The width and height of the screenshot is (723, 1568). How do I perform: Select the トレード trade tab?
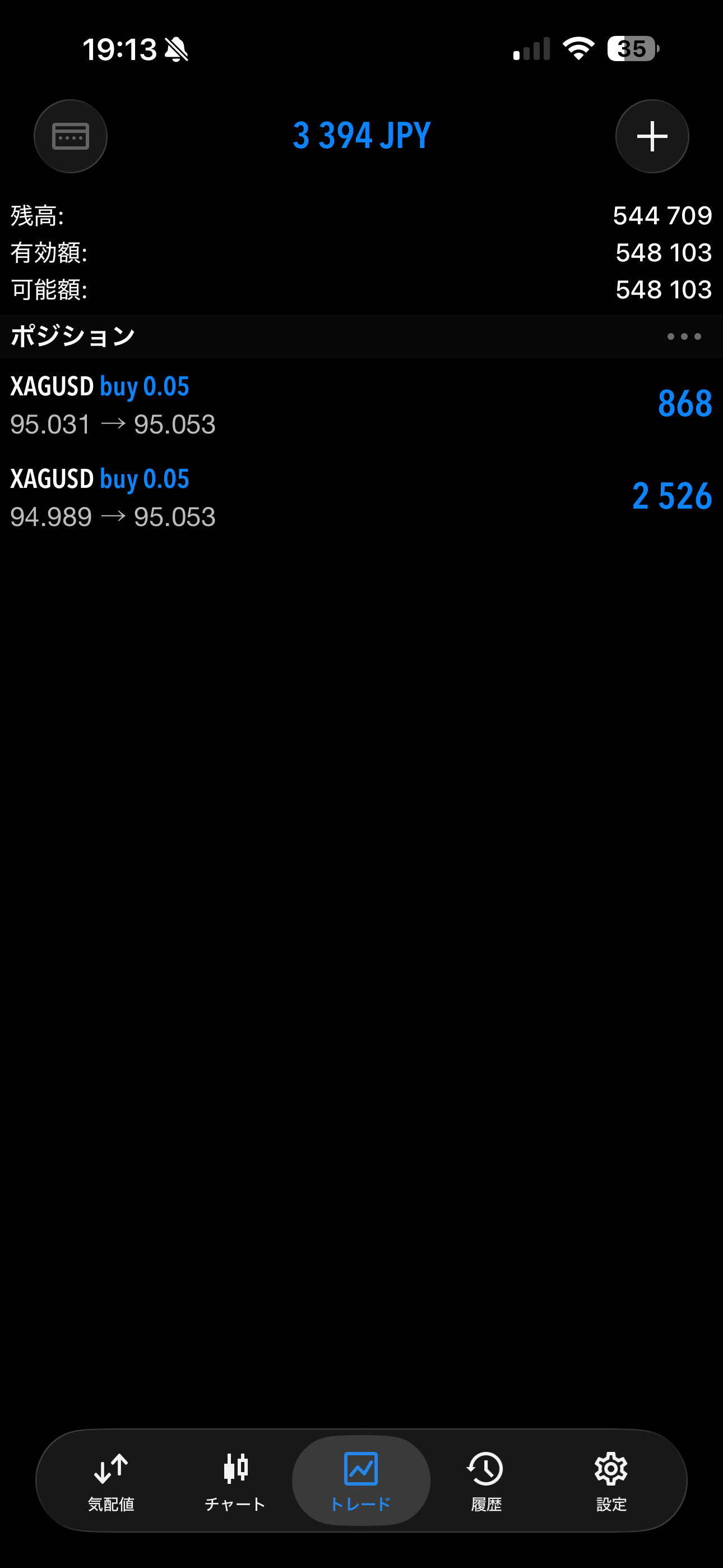(361, 1482)
